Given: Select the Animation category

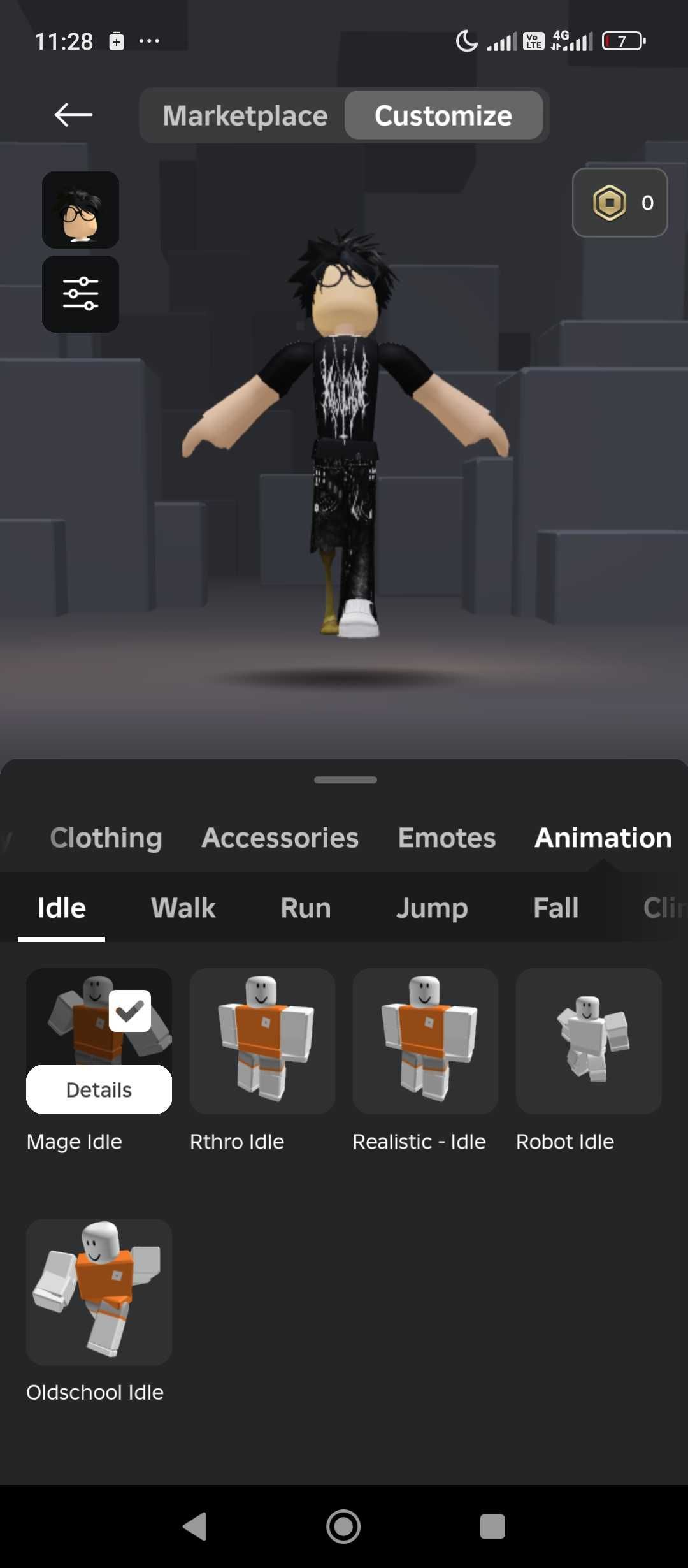Looking at the screenshot, I should 603,838.
